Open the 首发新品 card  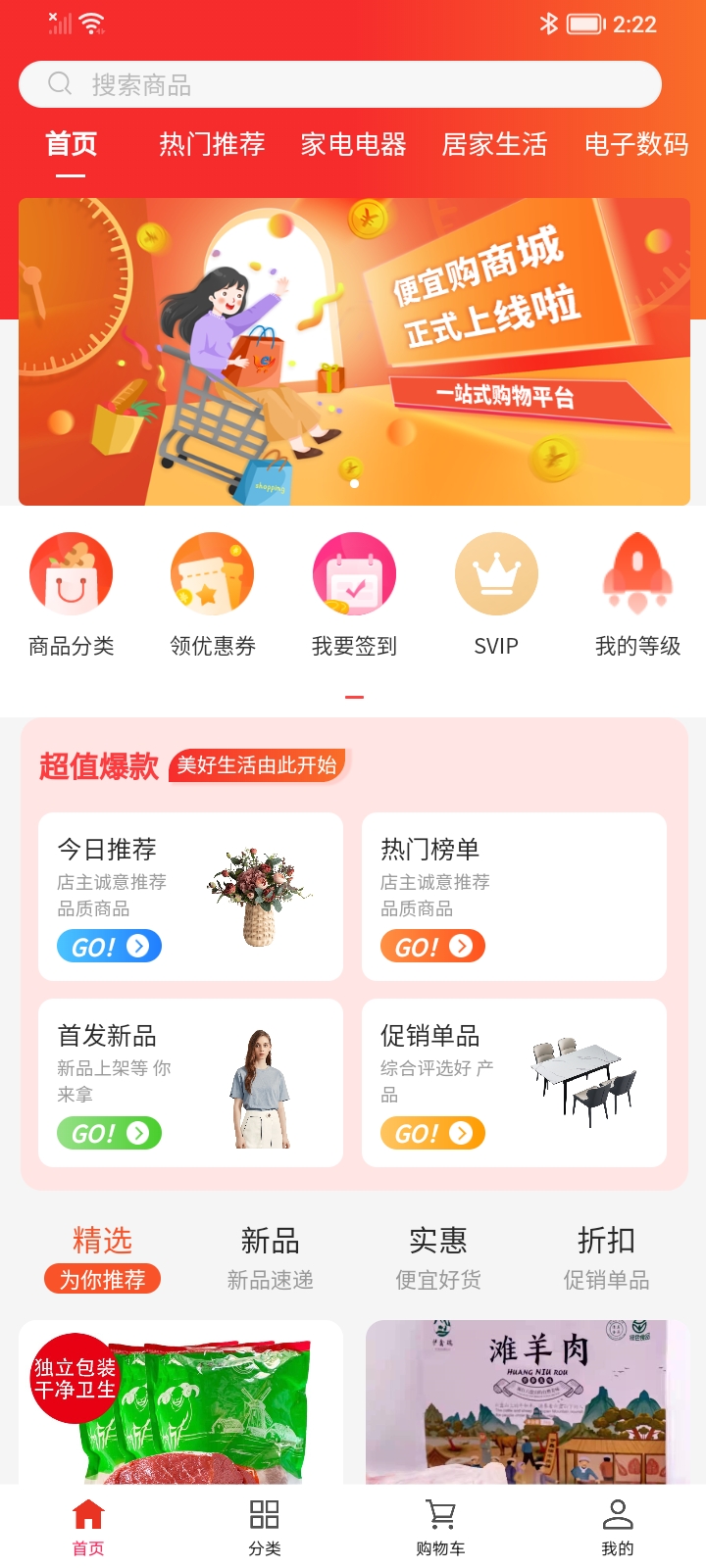pos(190,1083)
